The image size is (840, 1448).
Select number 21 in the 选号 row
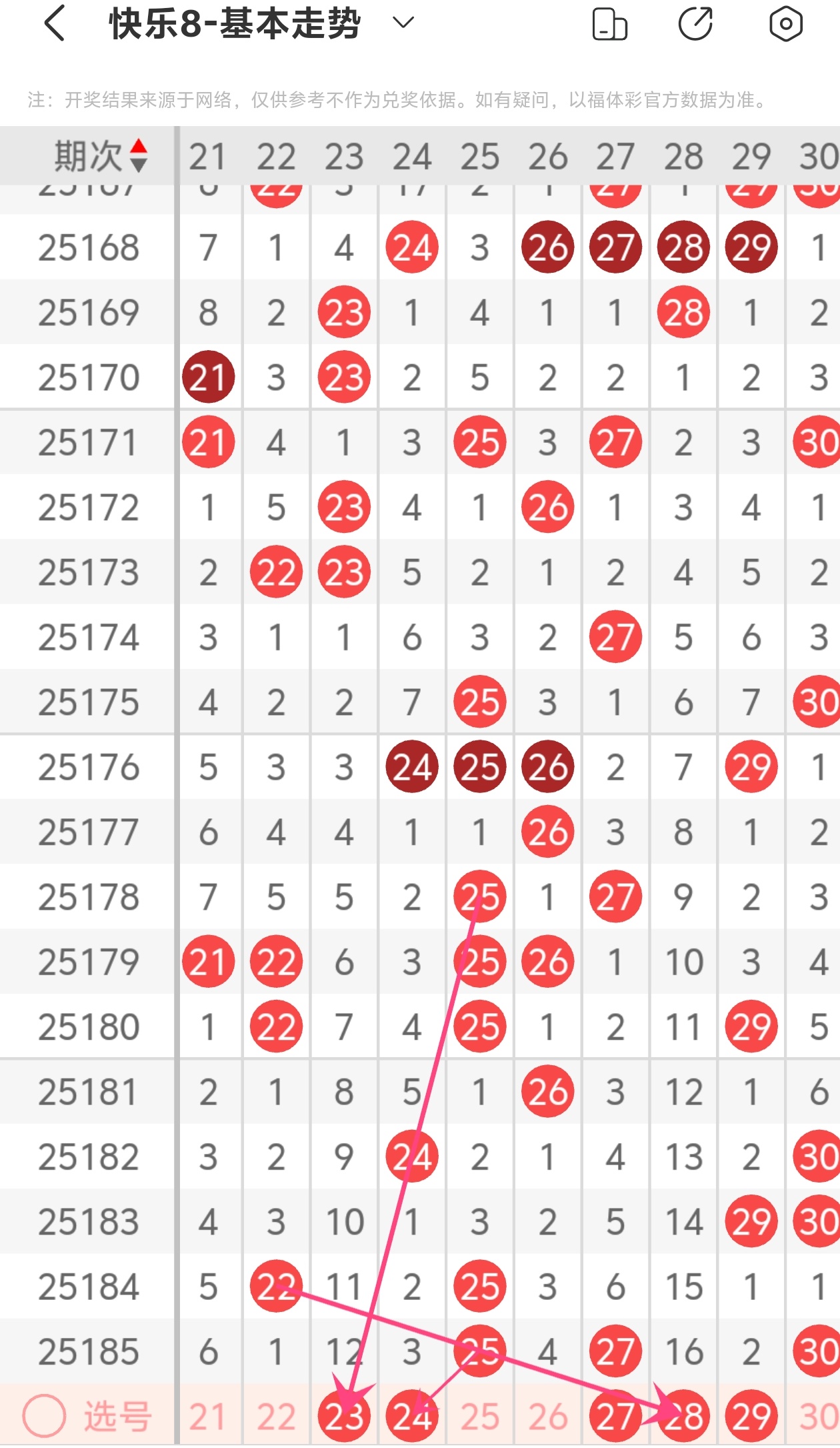[208, 1417]
